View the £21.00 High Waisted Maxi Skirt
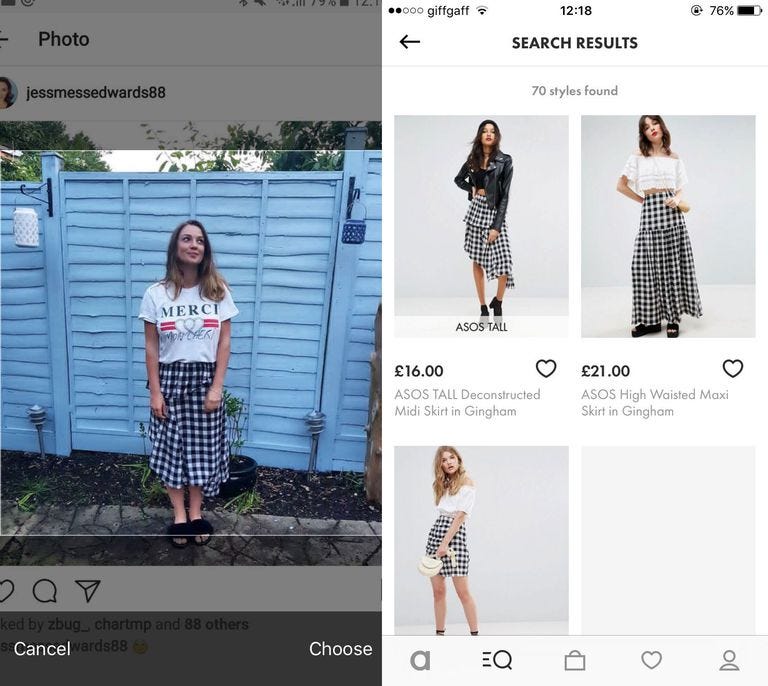The height and width of the screenshot is (686, 768). coord(668,226)
